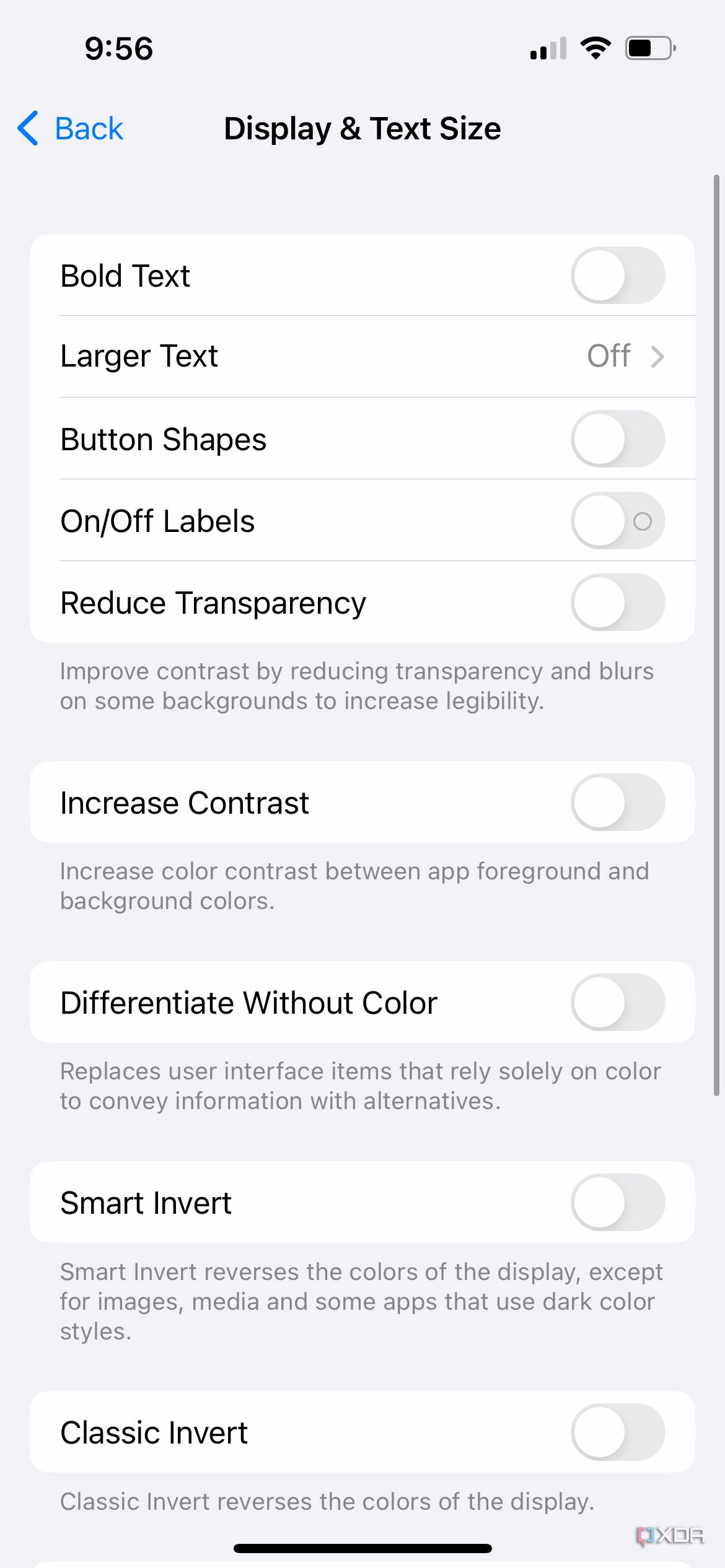The height and width of the screenshot is (1568, 725).
Task: Activate the Classic Invert switch
Action: (617, 1432)
